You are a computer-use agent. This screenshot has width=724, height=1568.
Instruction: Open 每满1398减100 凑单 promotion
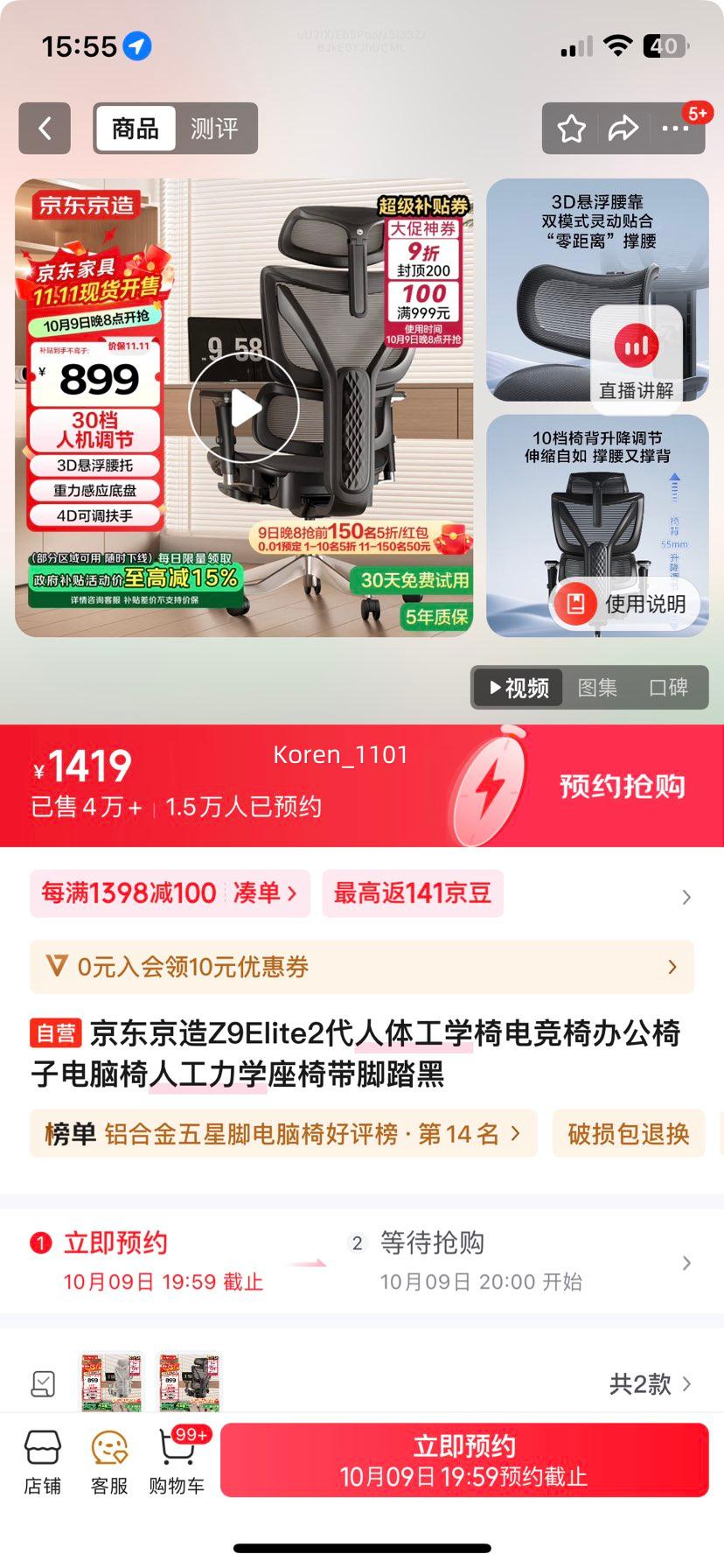(x=170, y=893)
